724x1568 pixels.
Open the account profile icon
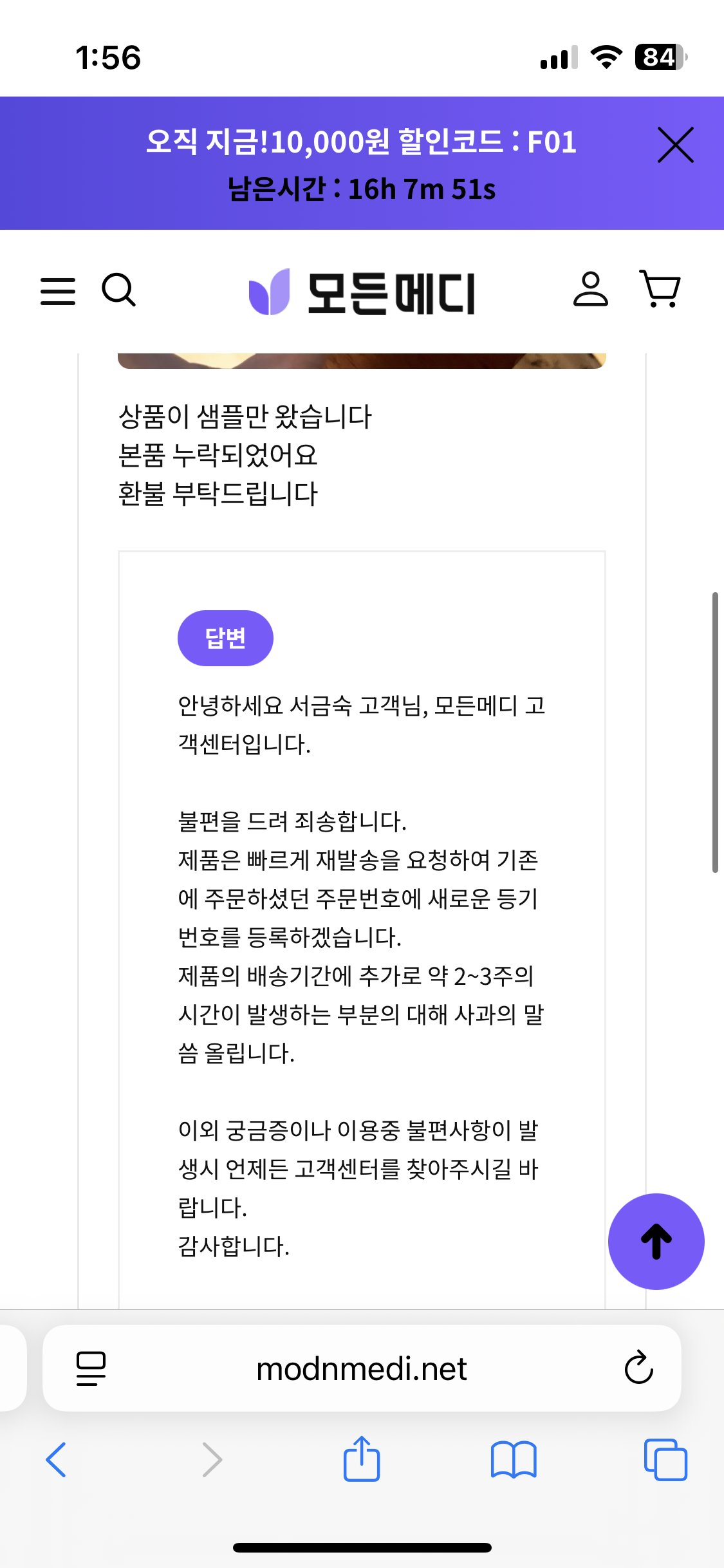tap(590, 289)
